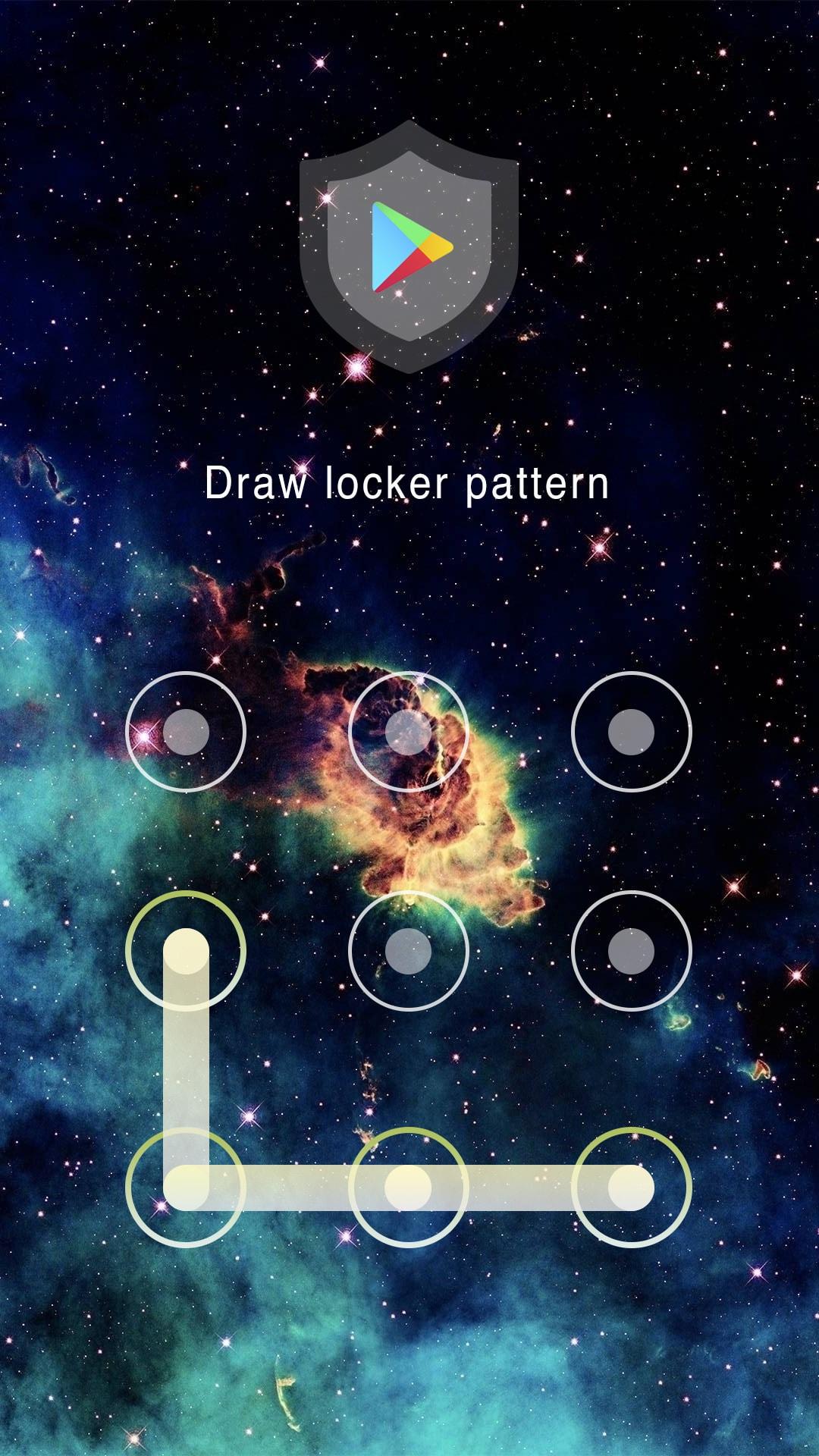Select the highlighted bottom-center pattern dot
The image size is (819, 1456).
point(409,1187)
